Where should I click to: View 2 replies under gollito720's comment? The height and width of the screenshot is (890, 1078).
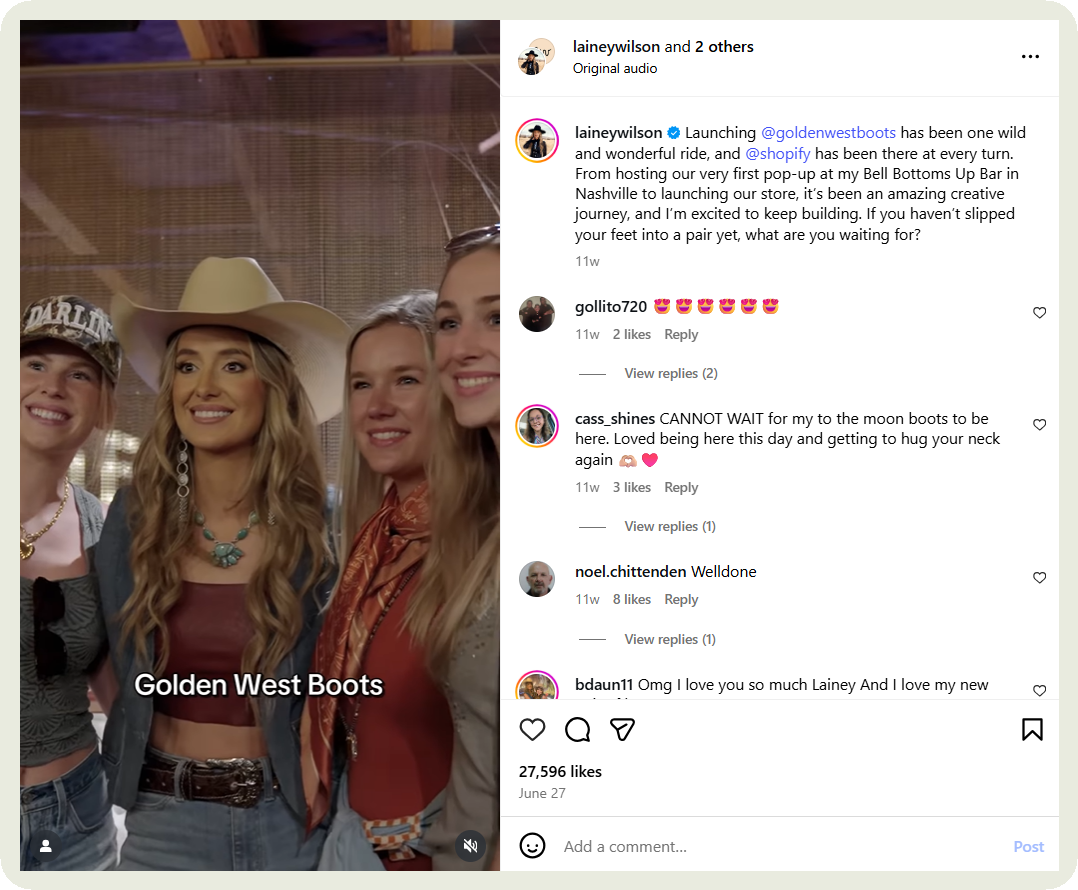[x=670, y=374]
